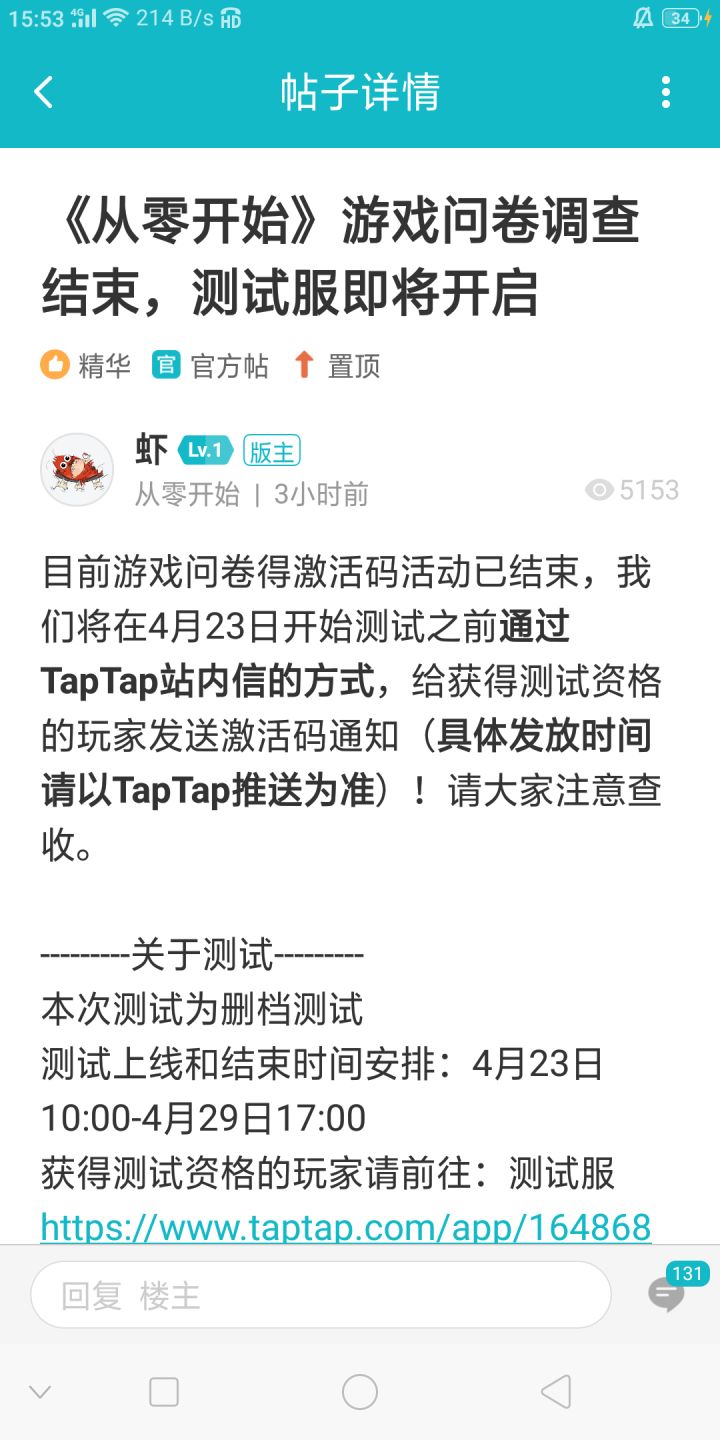The image size is (720, 1440).
Task: Tap the 回复 楼主 reply input field
Action: (x=320, y=1294)
